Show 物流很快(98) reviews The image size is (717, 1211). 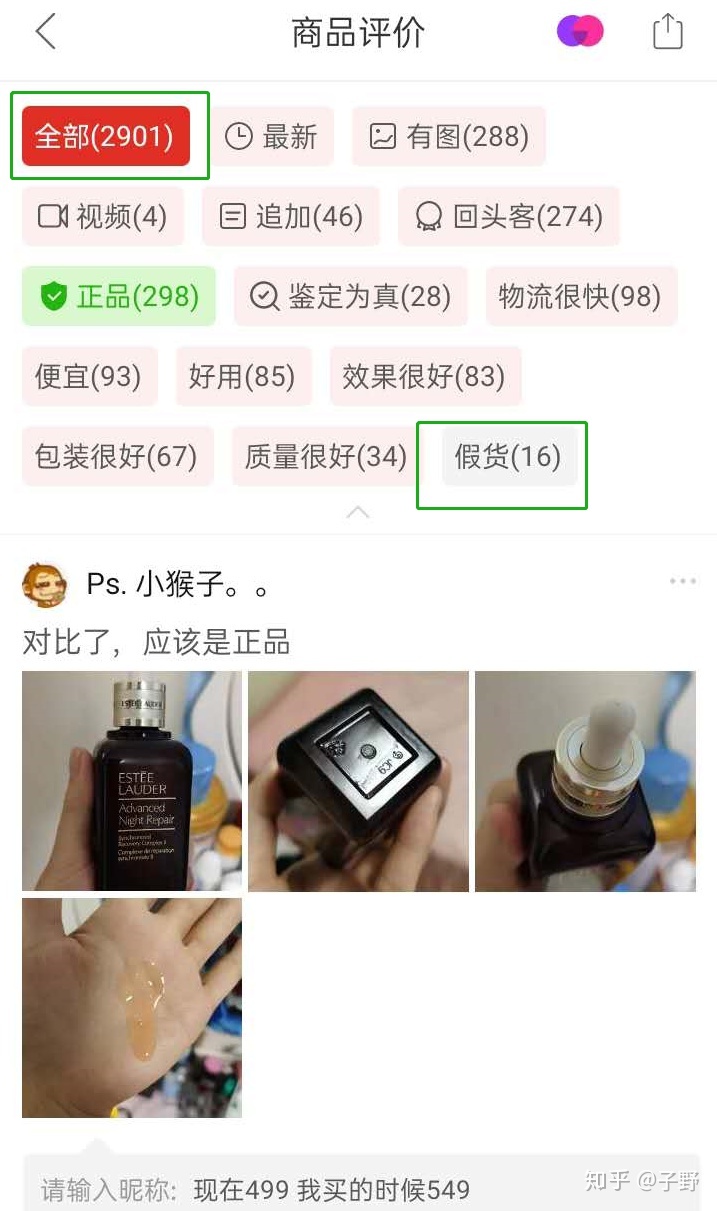[x=581, y=296]
